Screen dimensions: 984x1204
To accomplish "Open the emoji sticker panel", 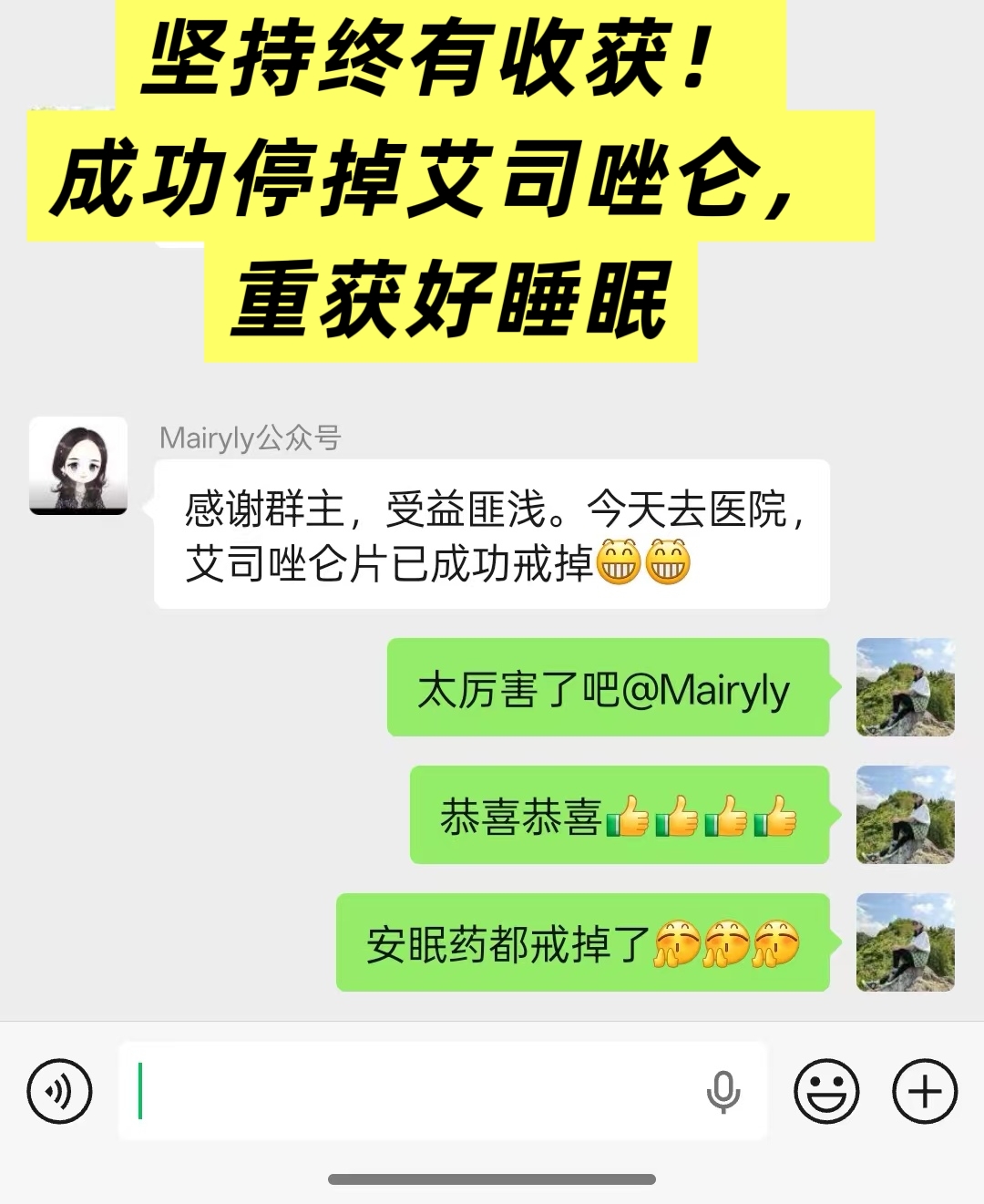I will [x=826, y=1091].
